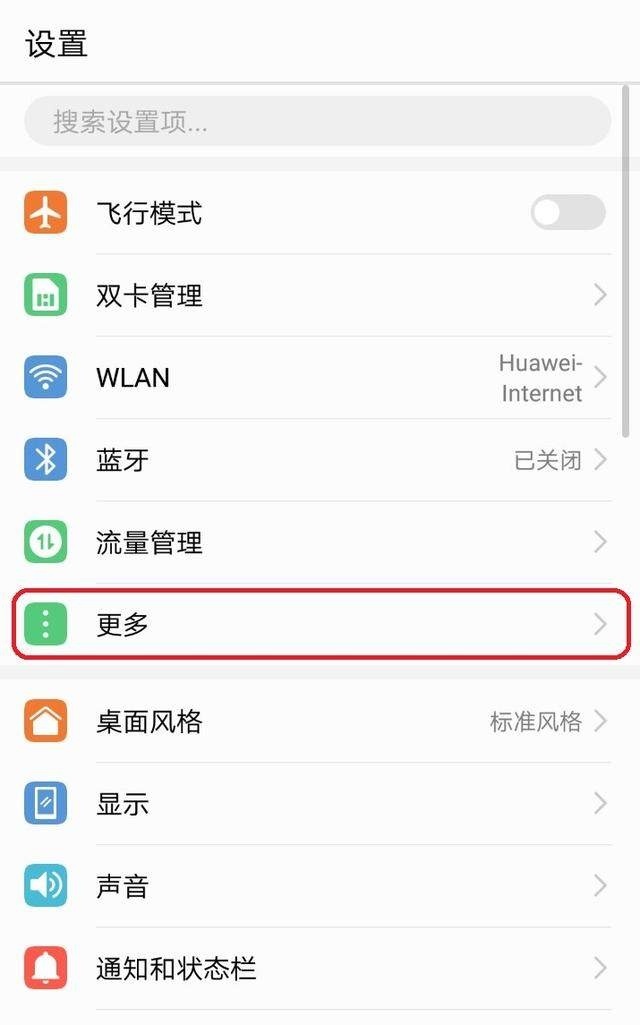
Task: Open the WLAN settings row
Action: pyautogui.click(x=318, y=377)
